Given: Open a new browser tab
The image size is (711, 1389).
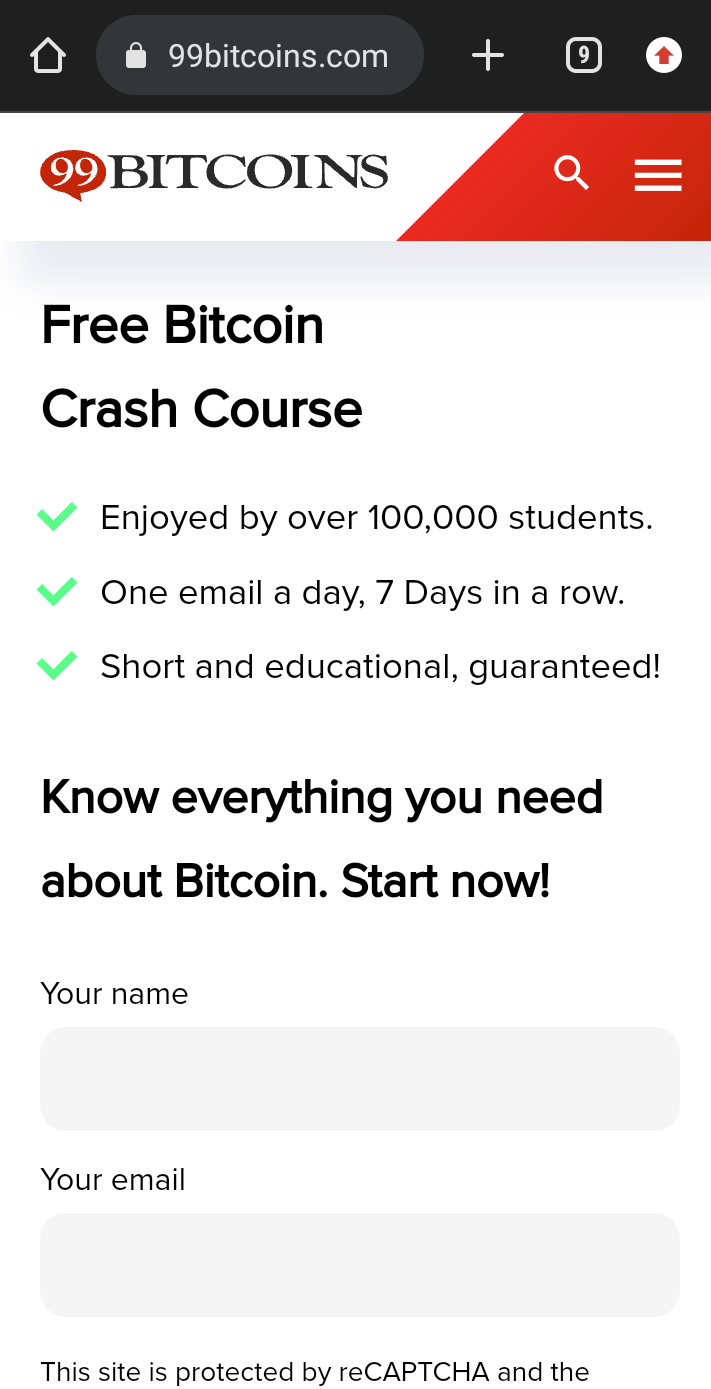Looking at the screenshot, I should click(x=488, y=55).
